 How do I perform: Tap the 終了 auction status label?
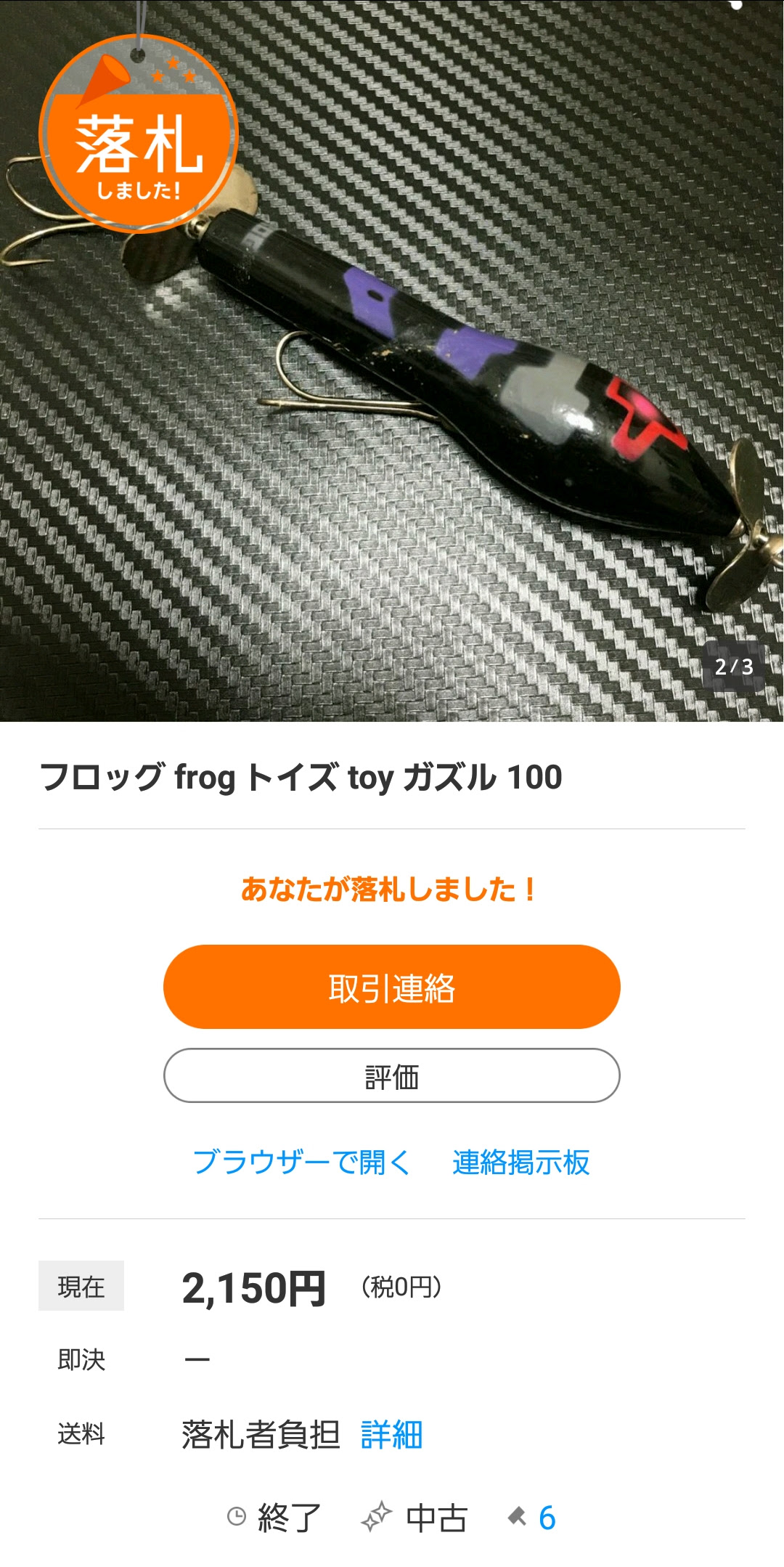point(289,1517)
